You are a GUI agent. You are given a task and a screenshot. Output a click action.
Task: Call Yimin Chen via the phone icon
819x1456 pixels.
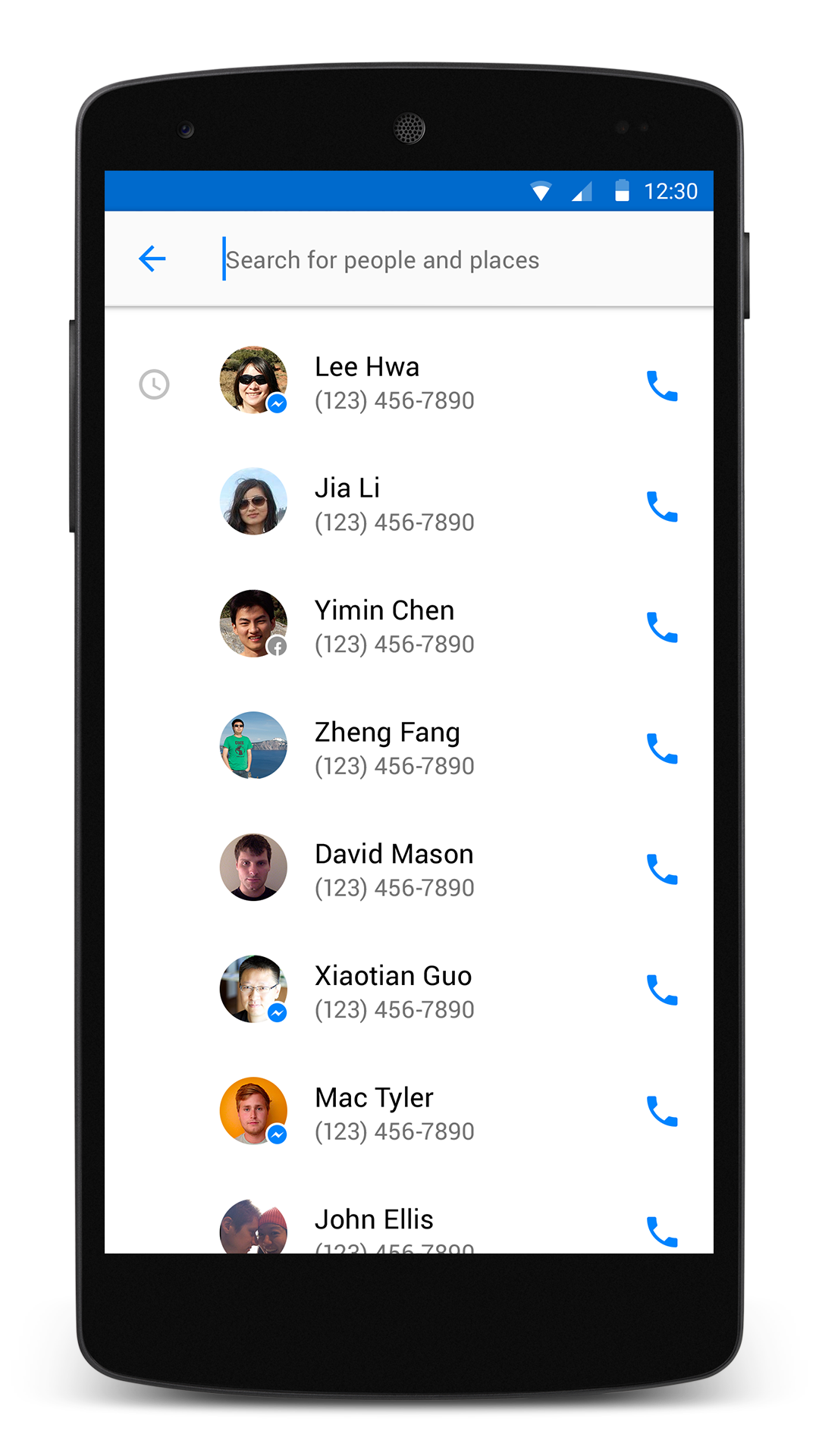click(662, 627)
